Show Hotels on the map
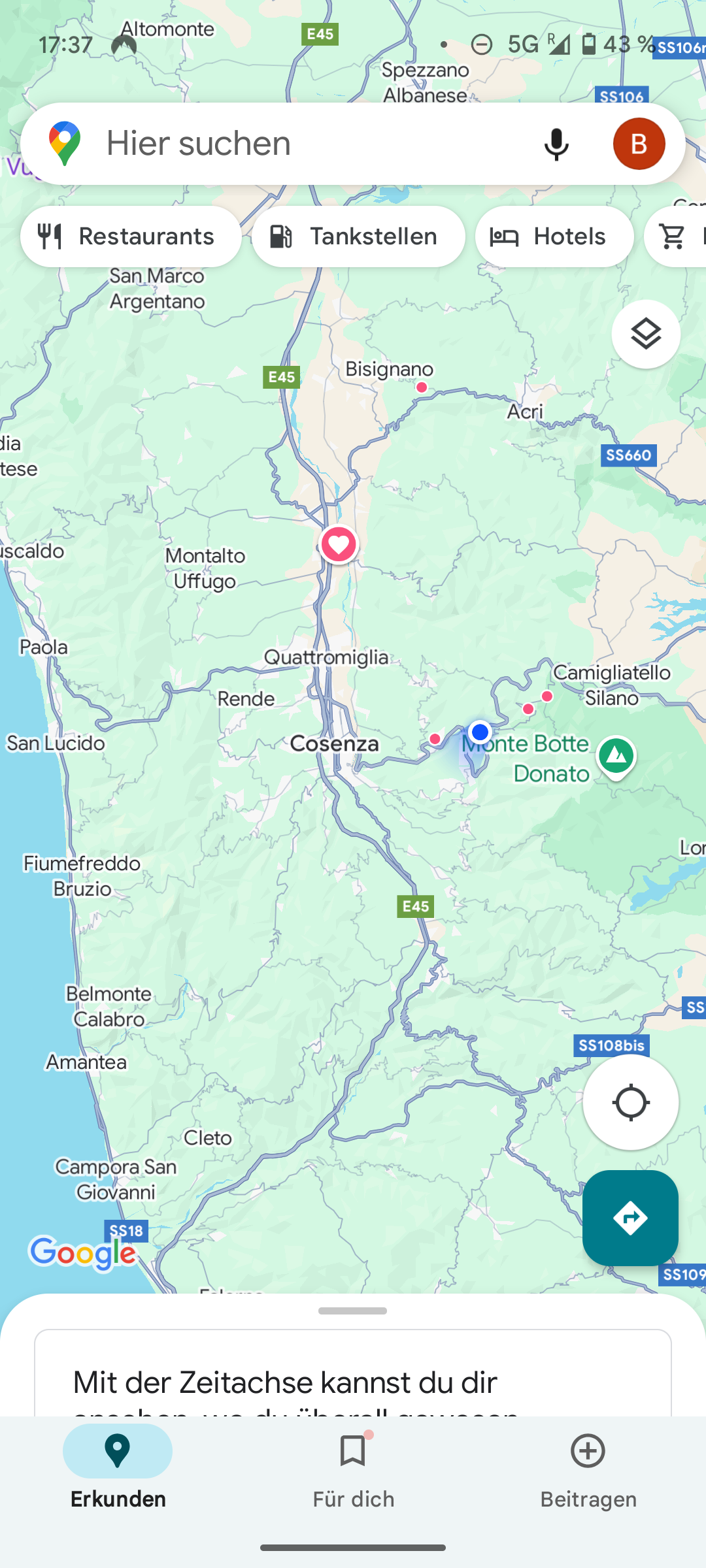 click(x=554, y=237)
